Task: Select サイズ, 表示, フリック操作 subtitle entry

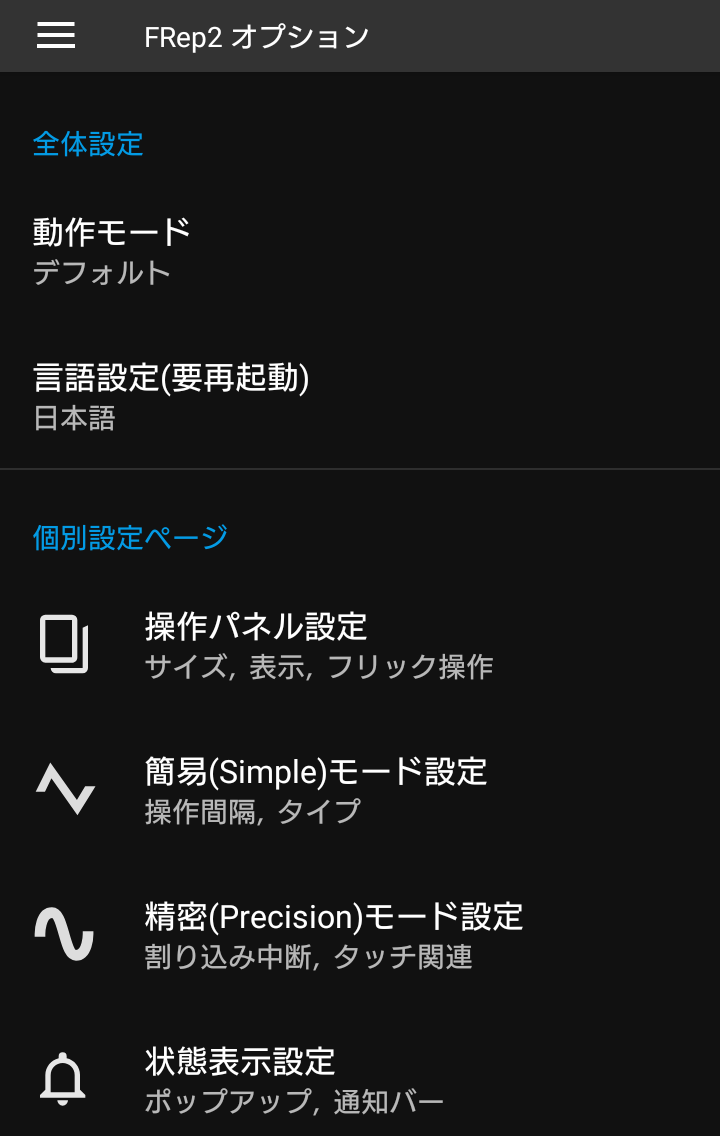Action: [x=318, y=666]
